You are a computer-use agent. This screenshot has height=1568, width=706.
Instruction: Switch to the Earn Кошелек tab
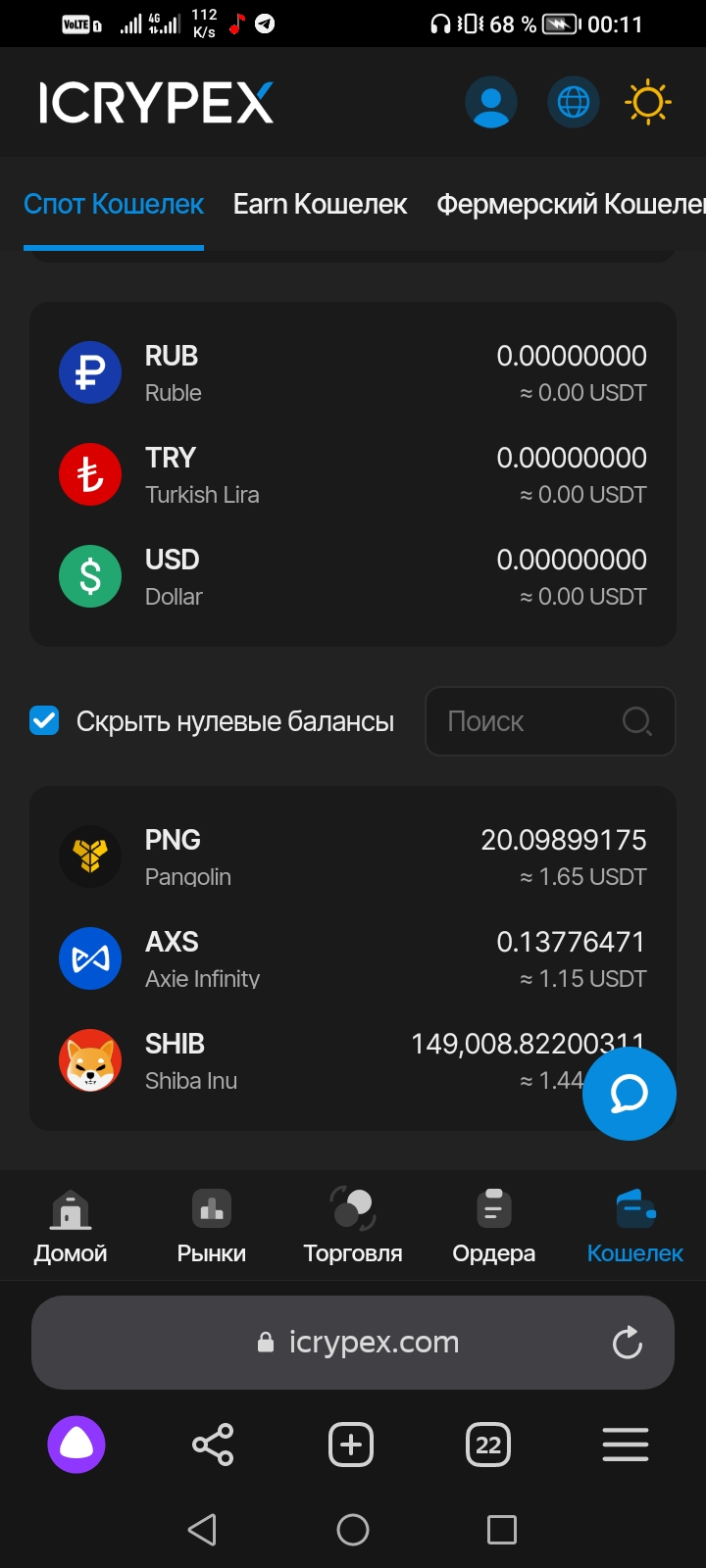[320, 204]
